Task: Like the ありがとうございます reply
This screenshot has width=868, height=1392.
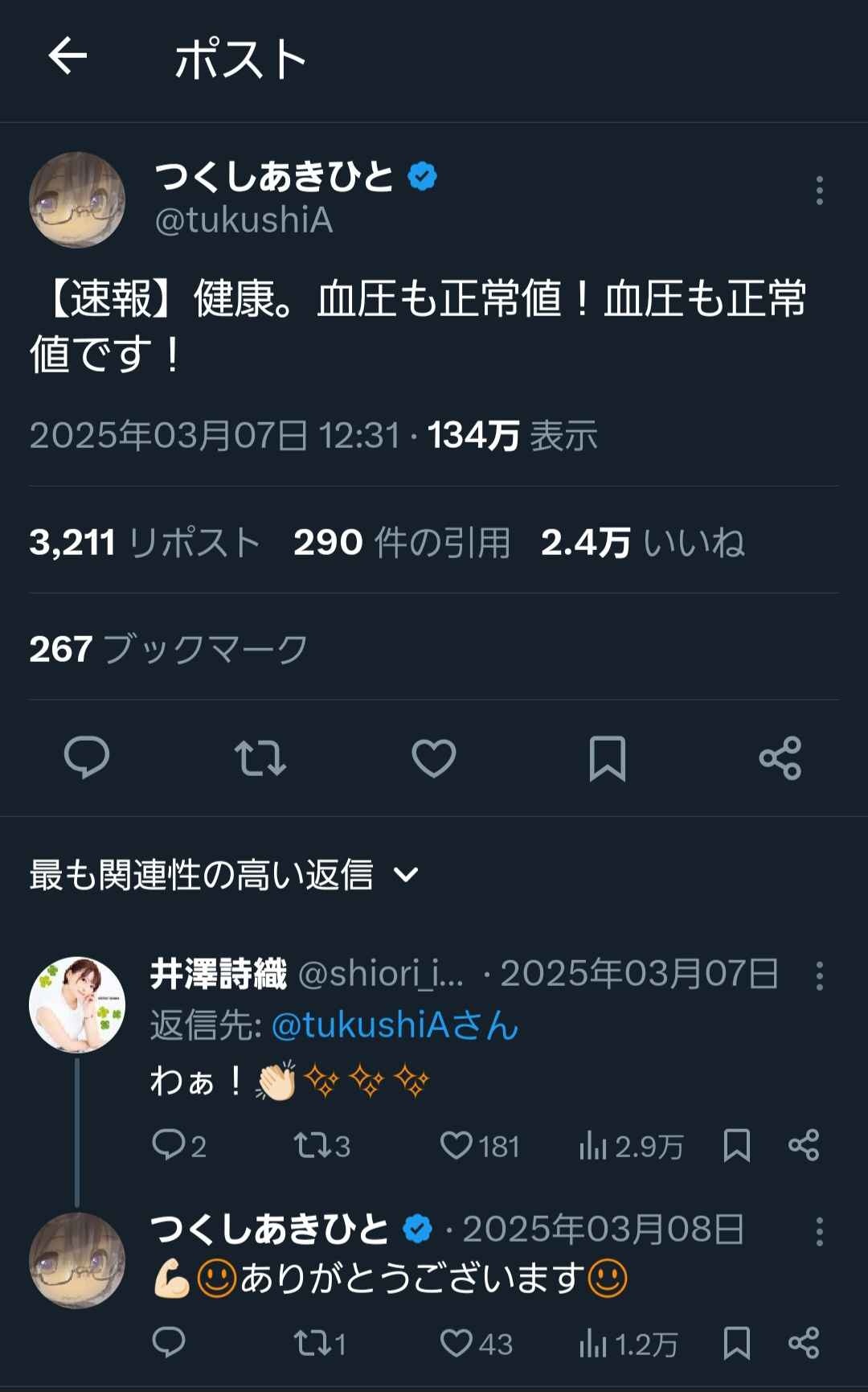Action: pyautogui.click(x=457, y=1343)
